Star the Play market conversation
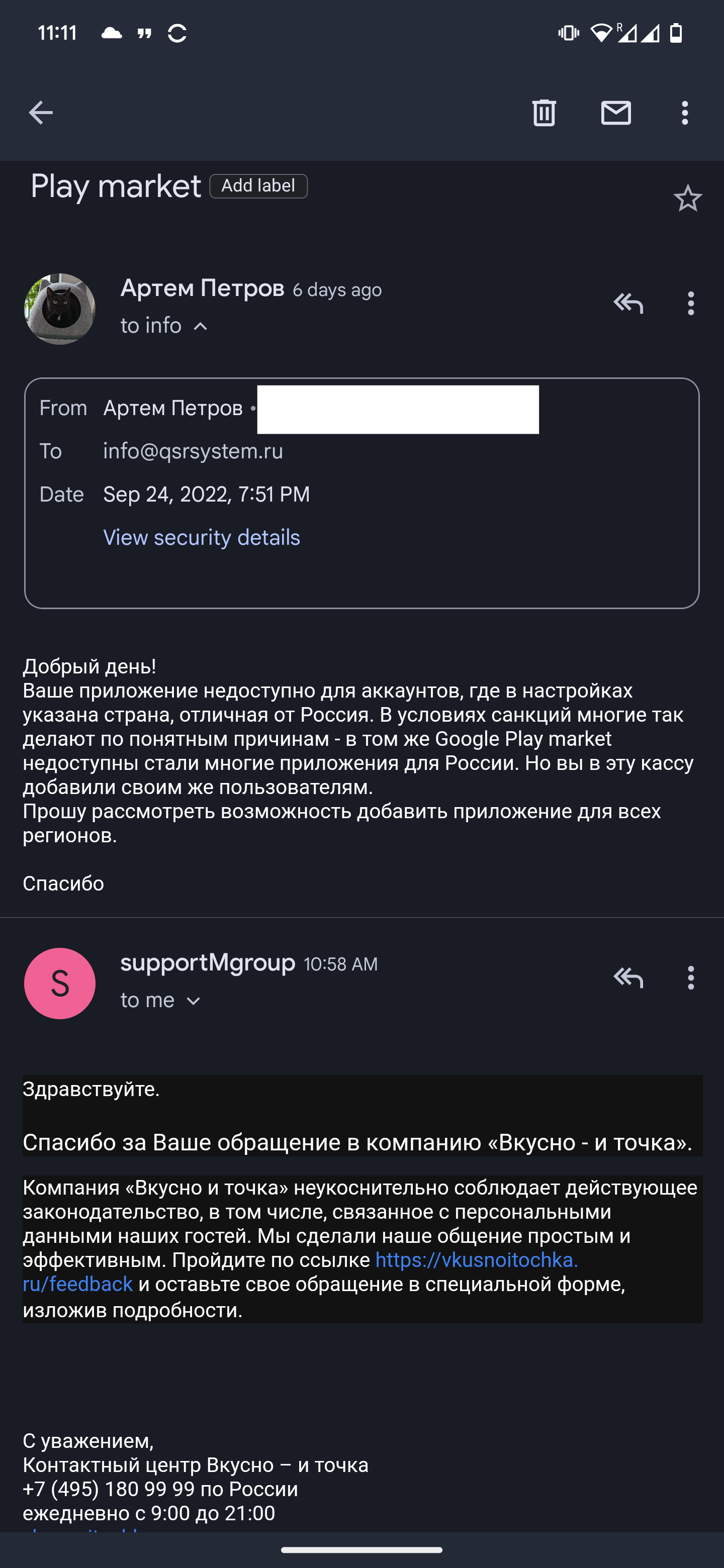 (x=687, y=199)
